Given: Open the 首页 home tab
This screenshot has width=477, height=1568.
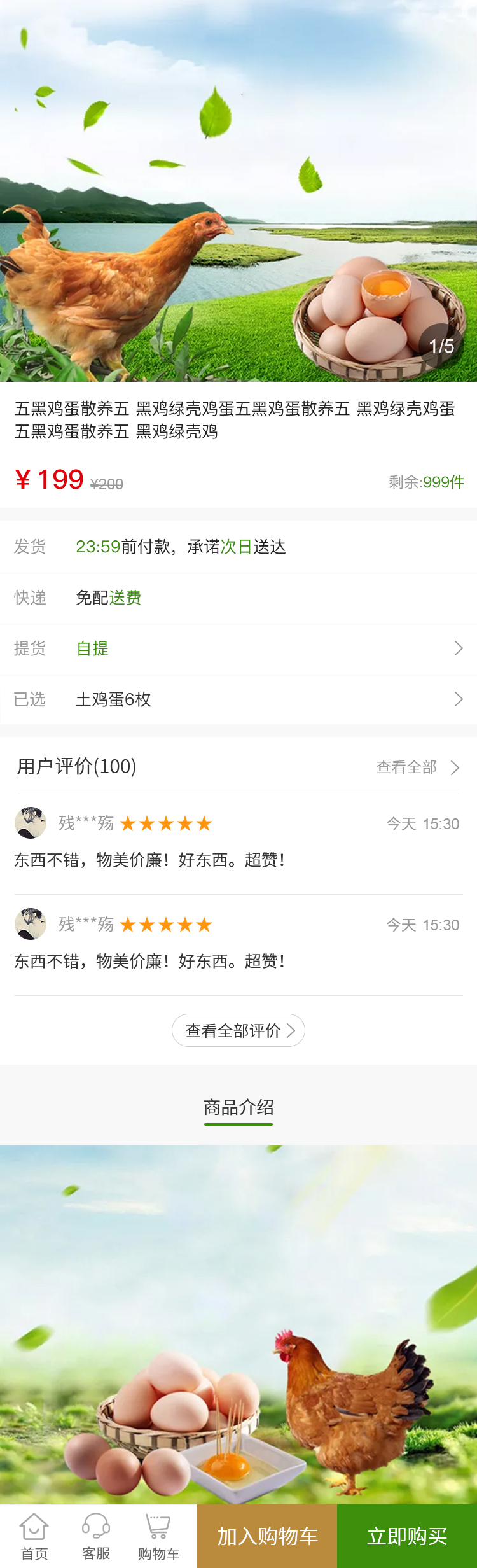Looking at the screenshot, I should 34,1536.
